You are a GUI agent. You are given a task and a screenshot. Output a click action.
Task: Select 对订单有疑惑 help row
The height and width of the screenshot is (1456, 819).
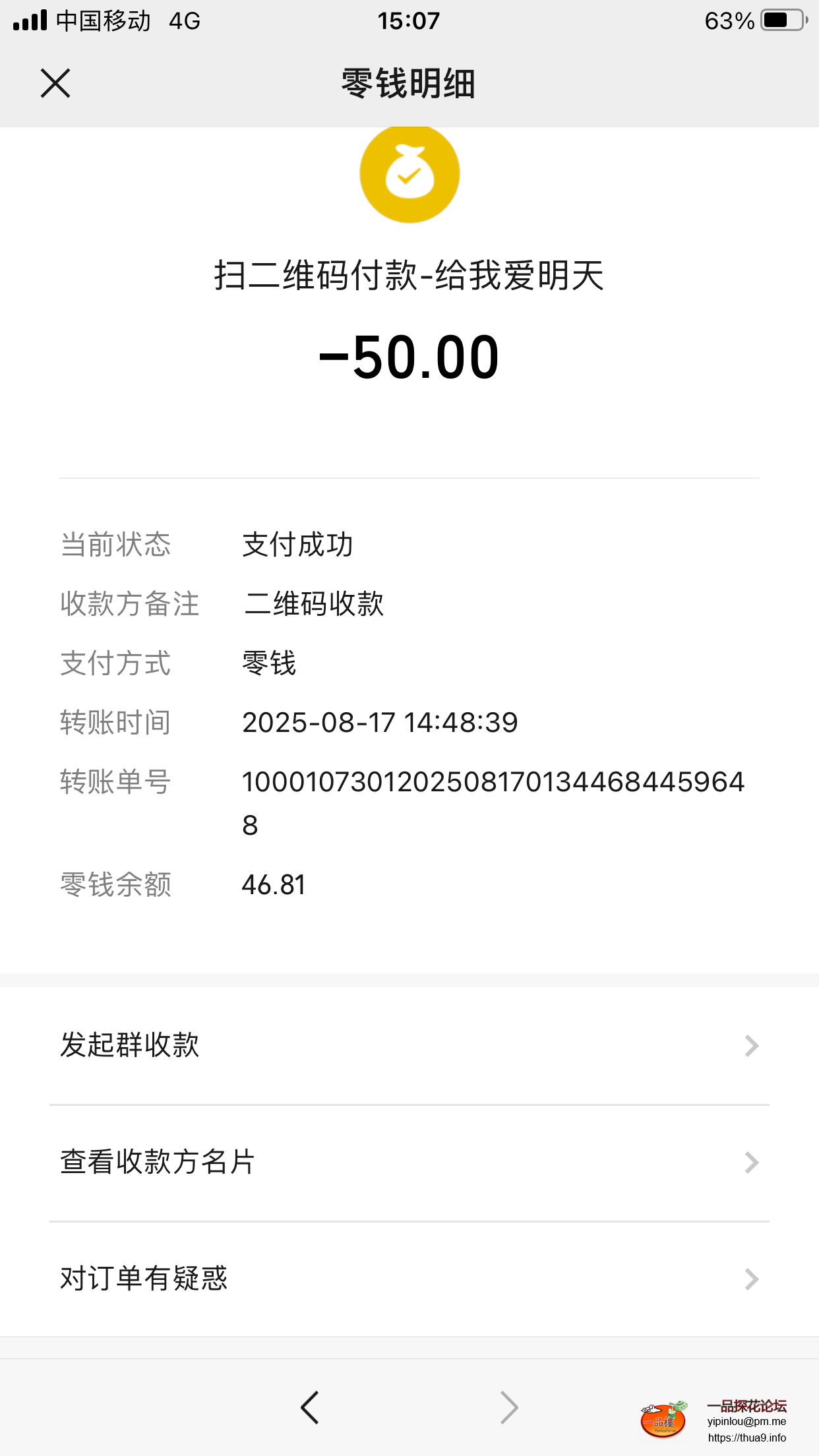pos(409,1279)
